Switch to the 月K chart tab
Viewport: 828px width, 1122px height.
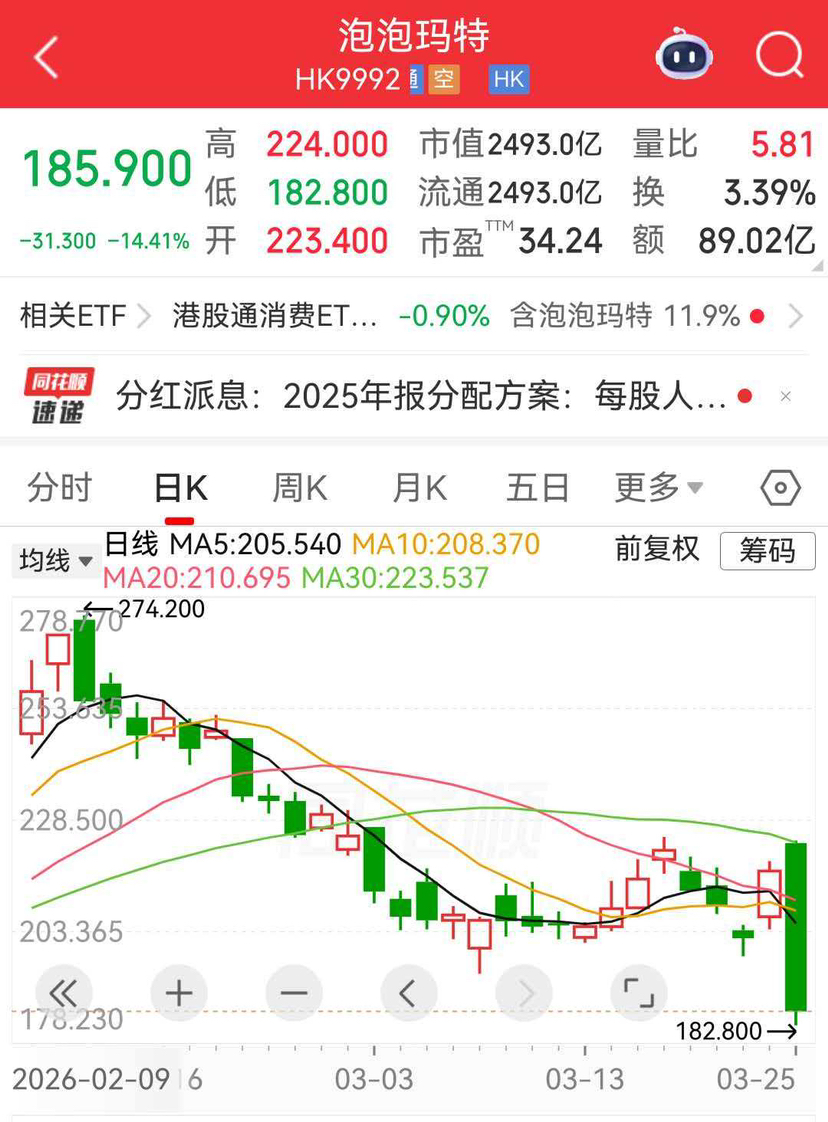(x=418, y=488)
